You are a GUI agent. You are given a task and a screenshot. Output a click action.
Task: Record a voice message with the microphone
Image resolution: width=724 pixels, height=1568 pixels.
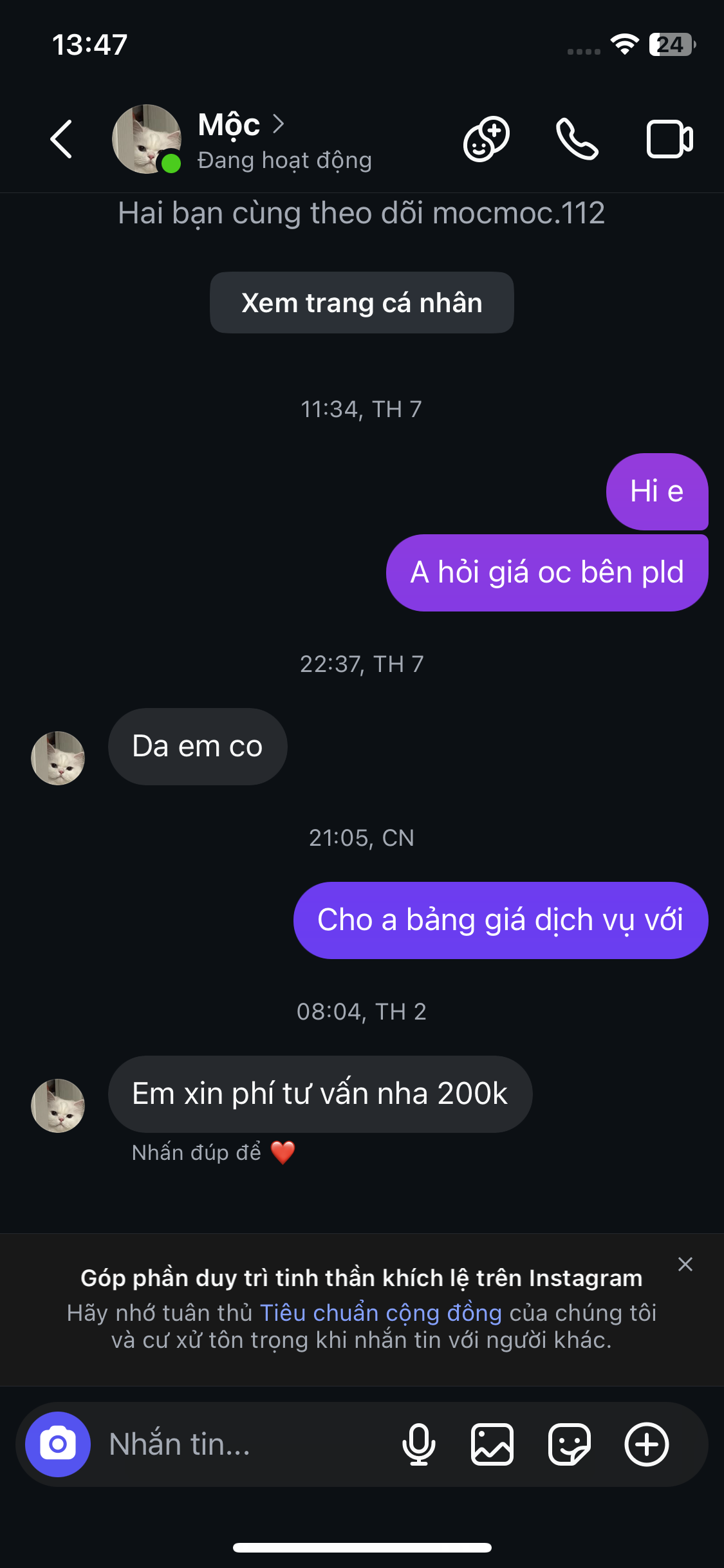click(x=418, y=1444)
